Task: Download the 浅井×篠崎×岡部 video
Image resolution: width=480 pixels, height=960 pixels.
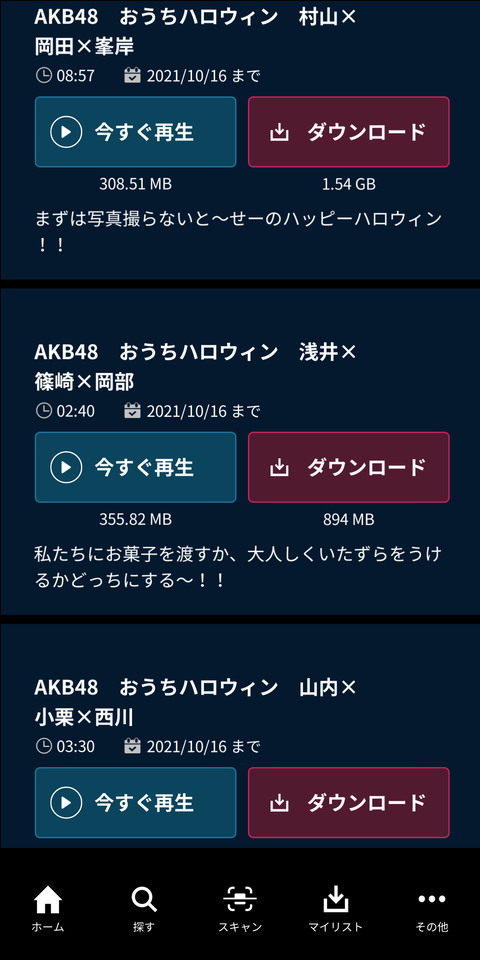Action: 348,467
